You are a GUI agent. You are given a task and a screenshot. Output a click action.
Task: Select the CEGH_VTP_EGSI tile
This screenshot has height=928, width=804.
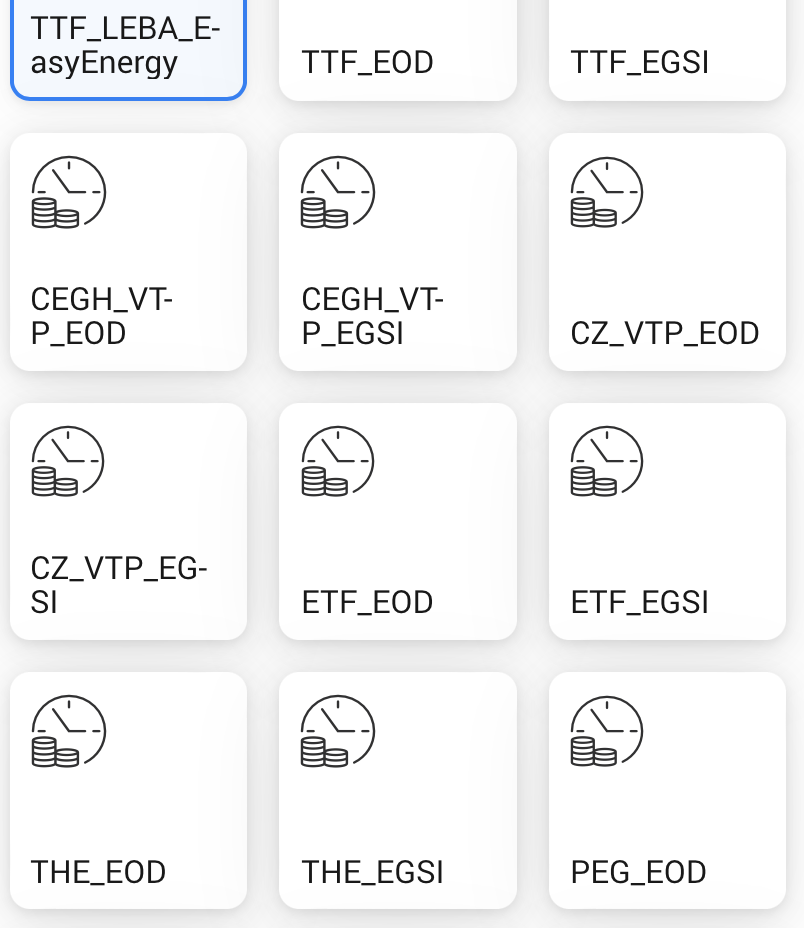click(397, 252)
